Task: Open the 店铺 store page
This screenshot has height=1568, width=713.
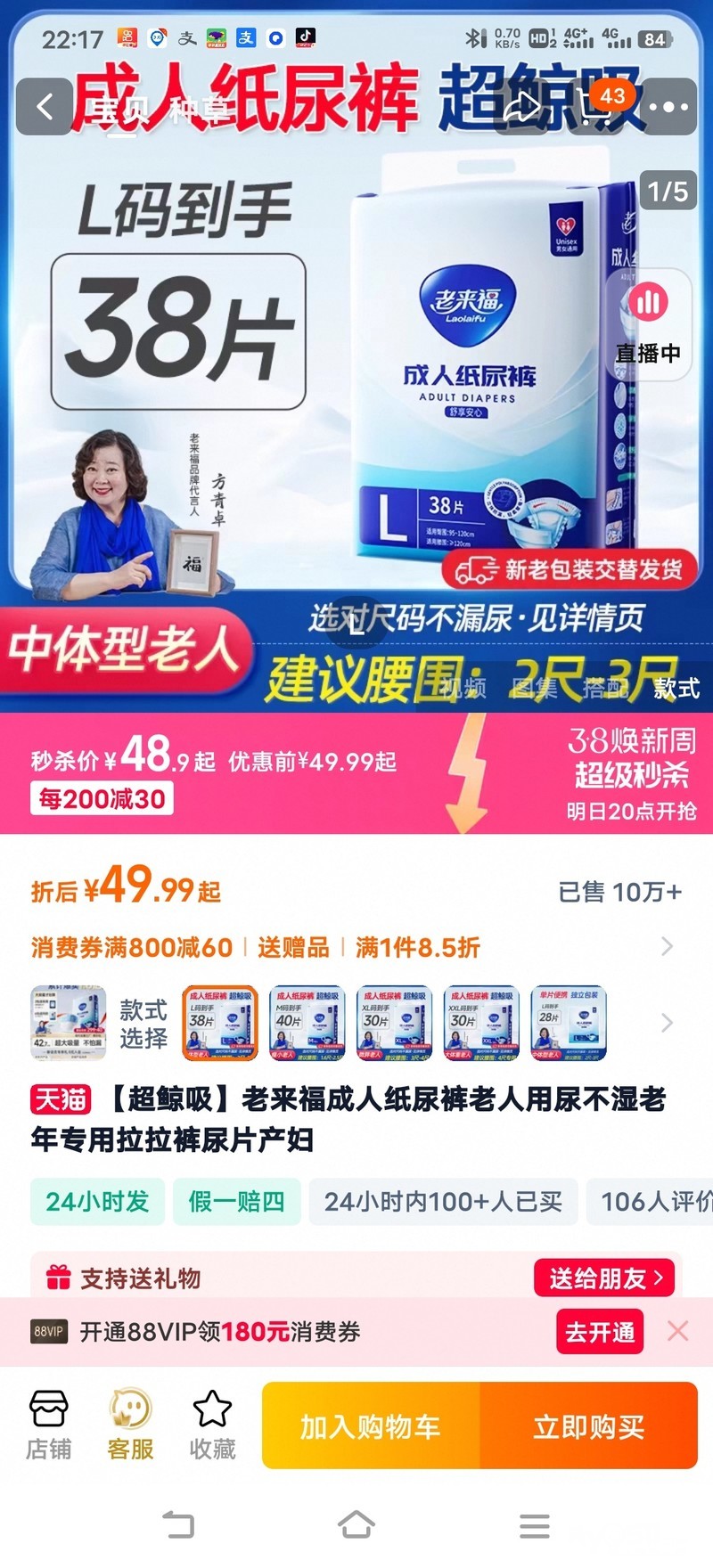Action: 48,1425
